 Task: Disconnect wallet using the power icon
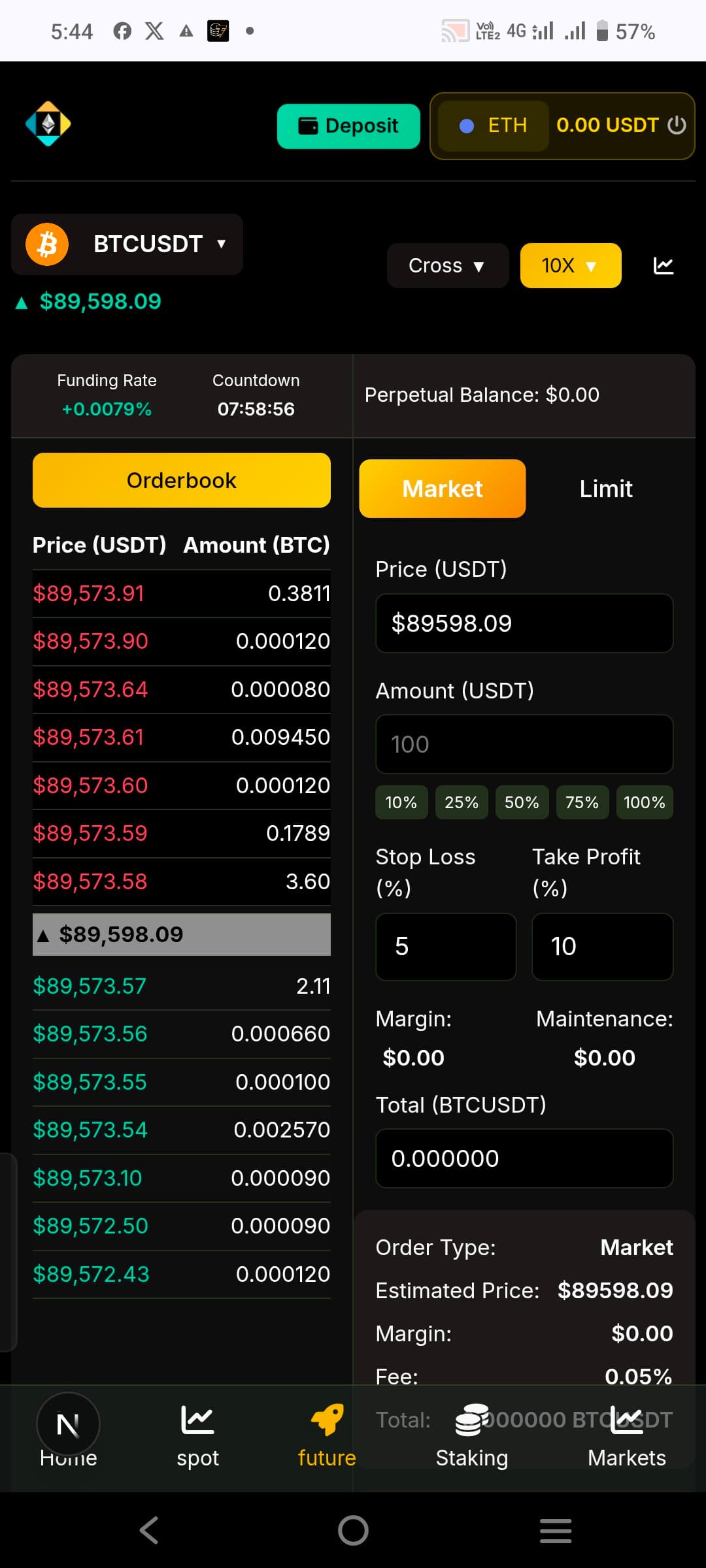click(677, 125)
